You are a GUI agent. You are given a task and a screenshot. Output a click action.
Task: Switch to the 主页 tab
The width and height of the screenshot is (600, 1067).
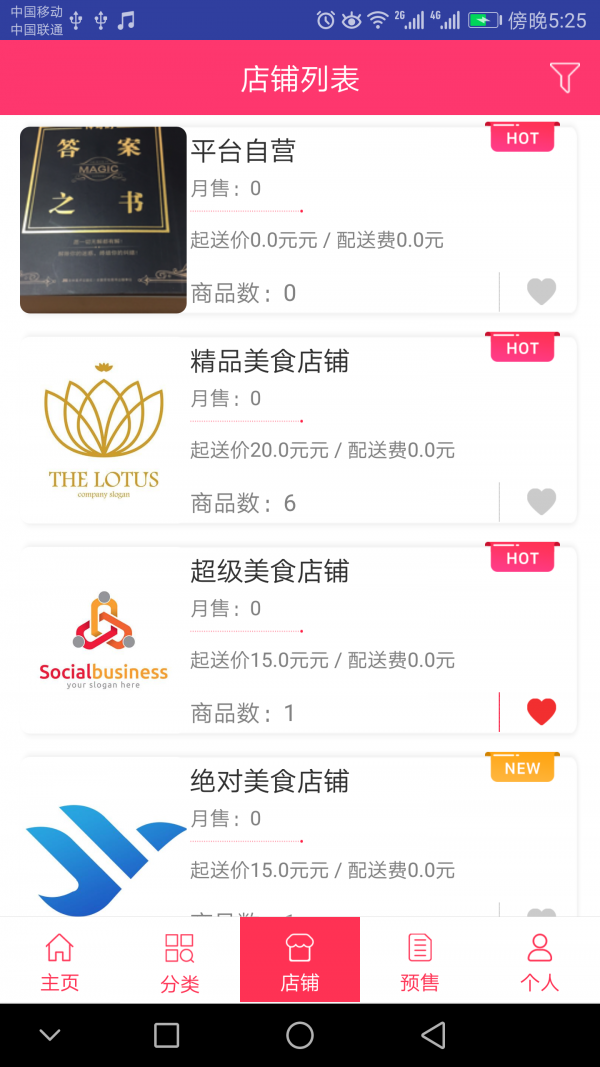point(60,960)
